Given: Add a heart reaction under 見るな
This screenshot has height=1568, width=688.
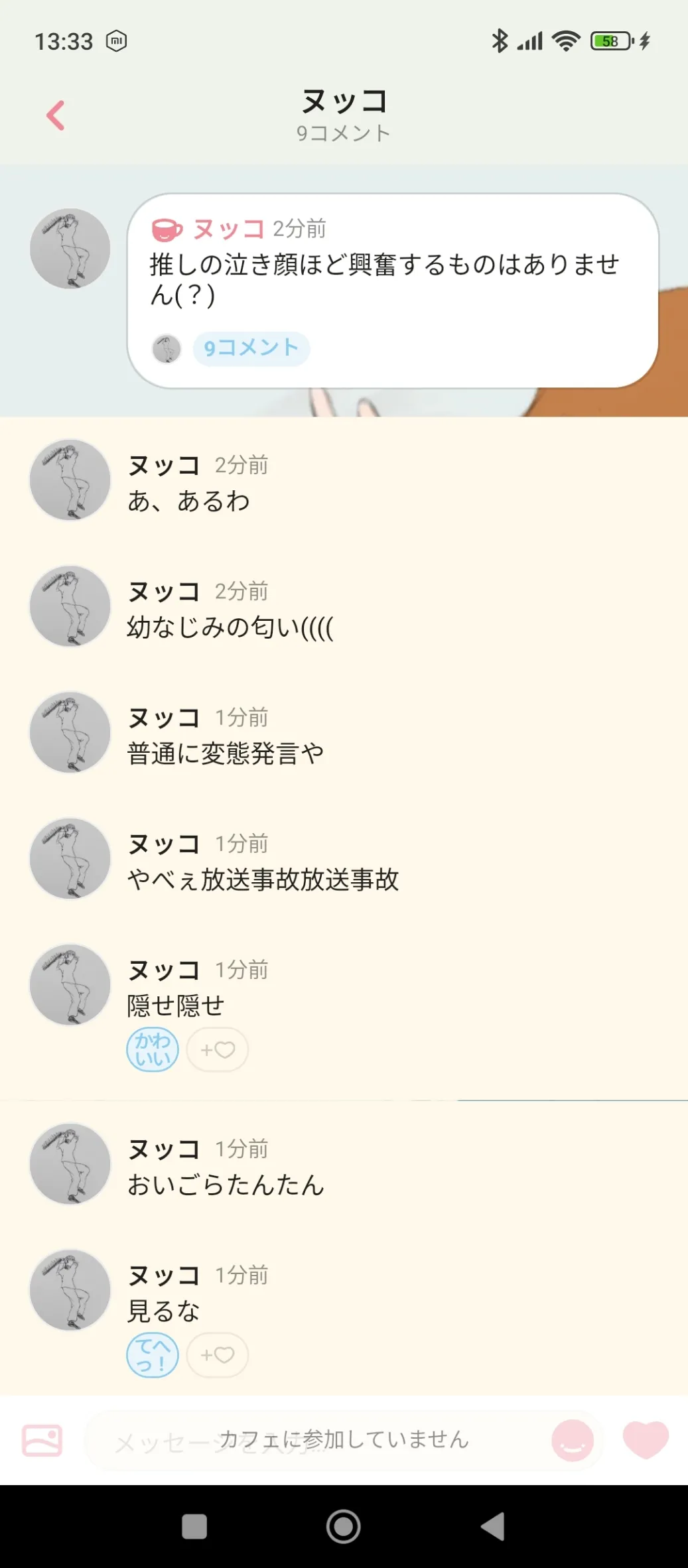Looking at the screenshot, I should point(218,1354).
